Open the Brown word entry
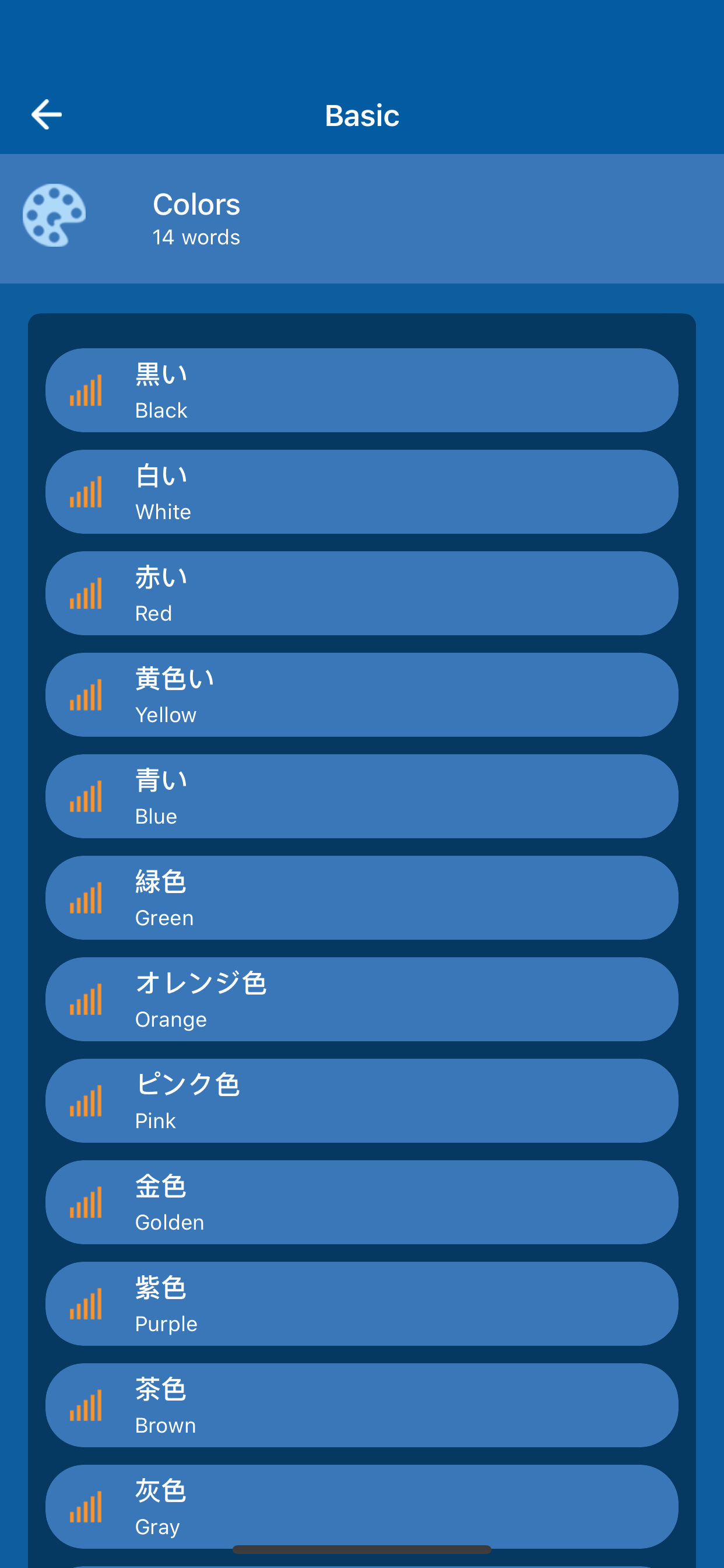 coord(362,1405)
